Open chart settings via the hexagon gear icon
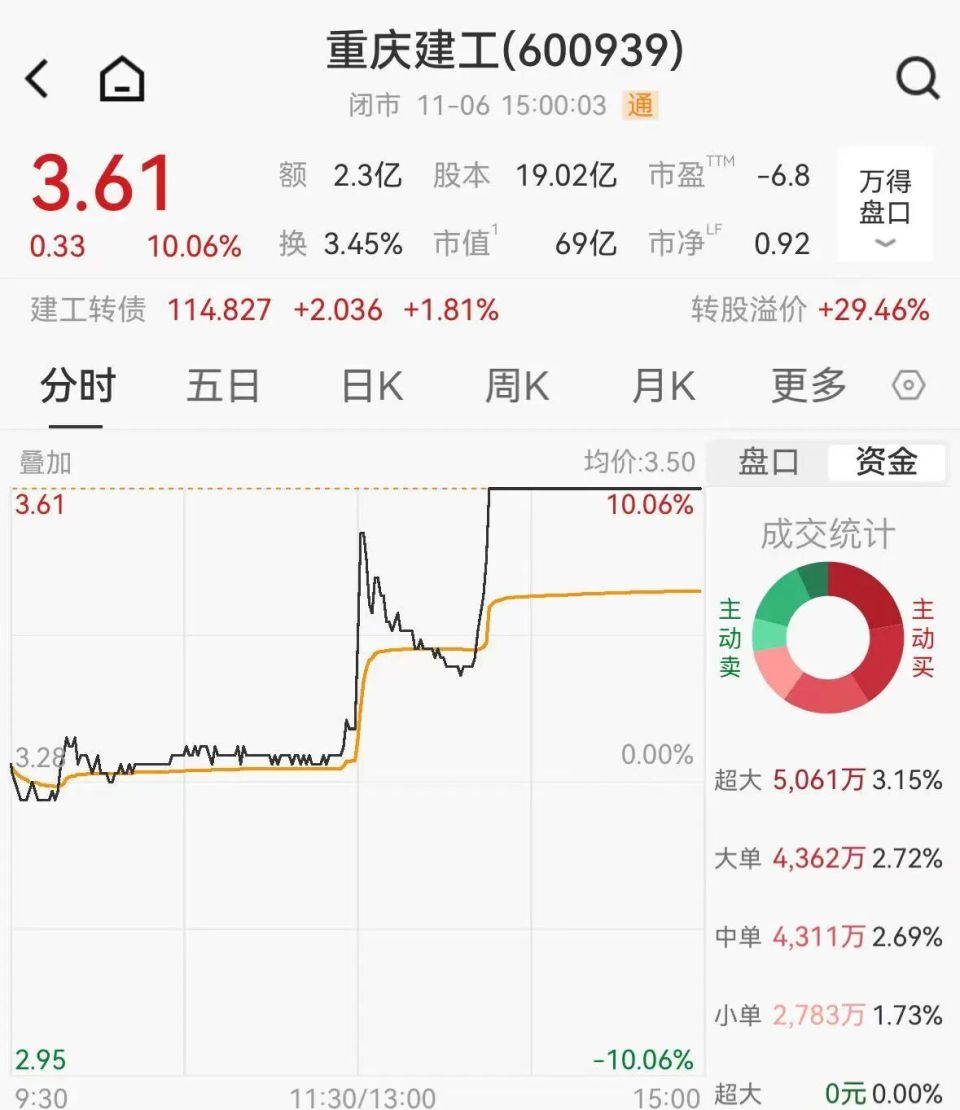The width and height of the screenshot is (960, 1110). (x=910, y=385)
